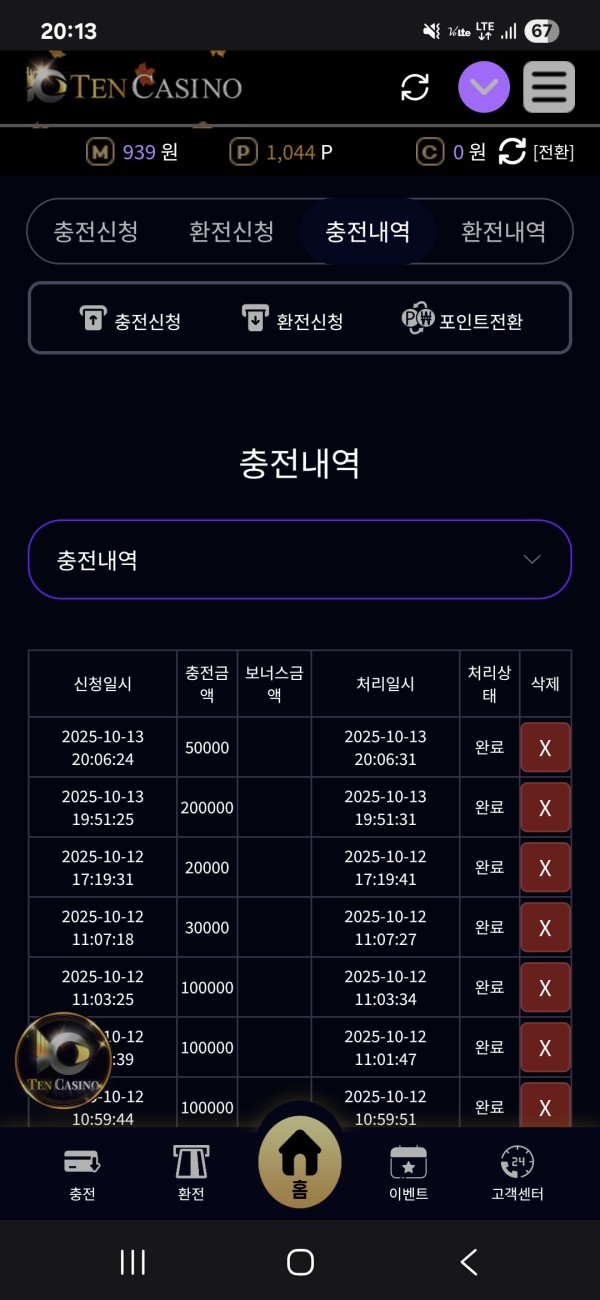Expand the 충전내역 dropdown selector
Screen dimensions: 600x1300
[300, 560]
